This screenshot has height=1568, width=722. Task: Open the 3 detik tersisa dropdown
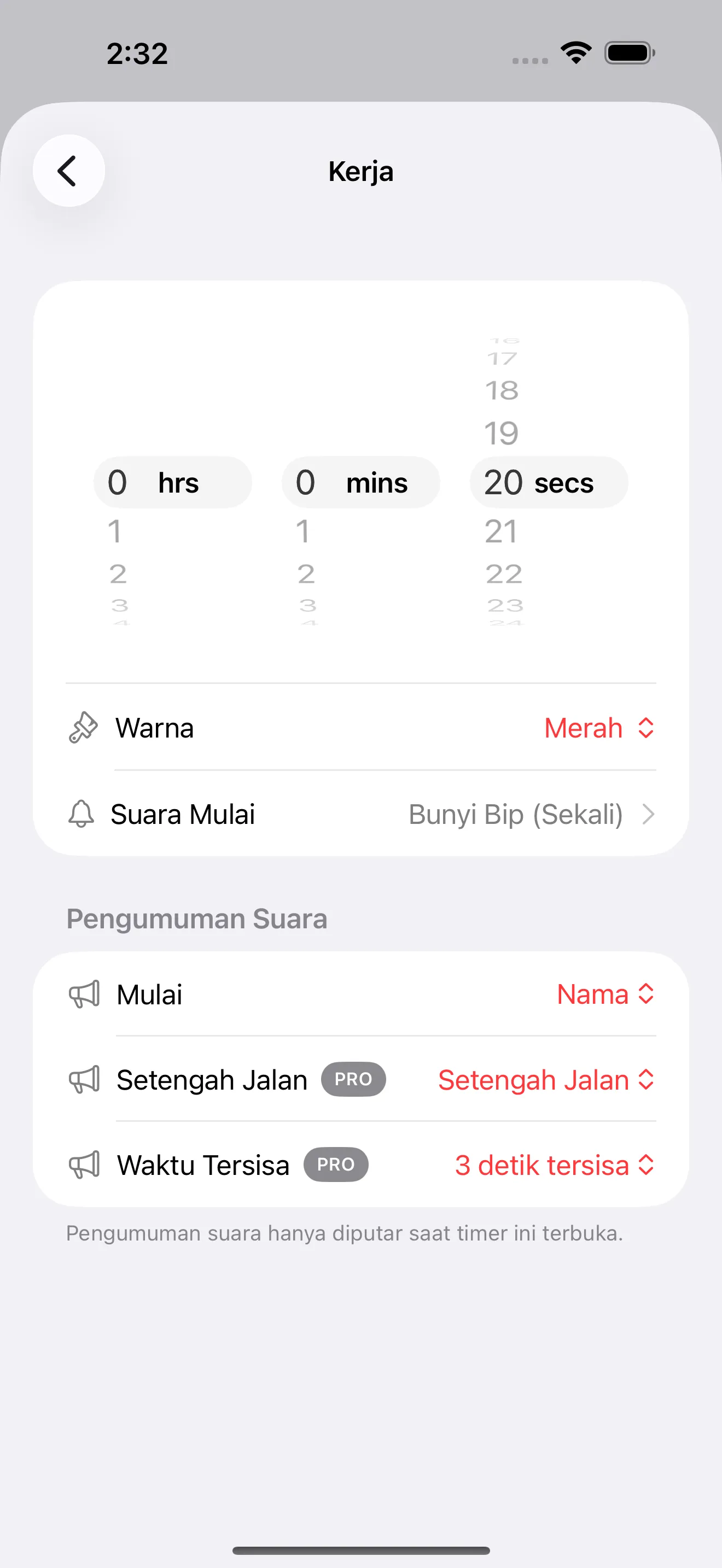pyautogui.click(x=555, y=1165)
